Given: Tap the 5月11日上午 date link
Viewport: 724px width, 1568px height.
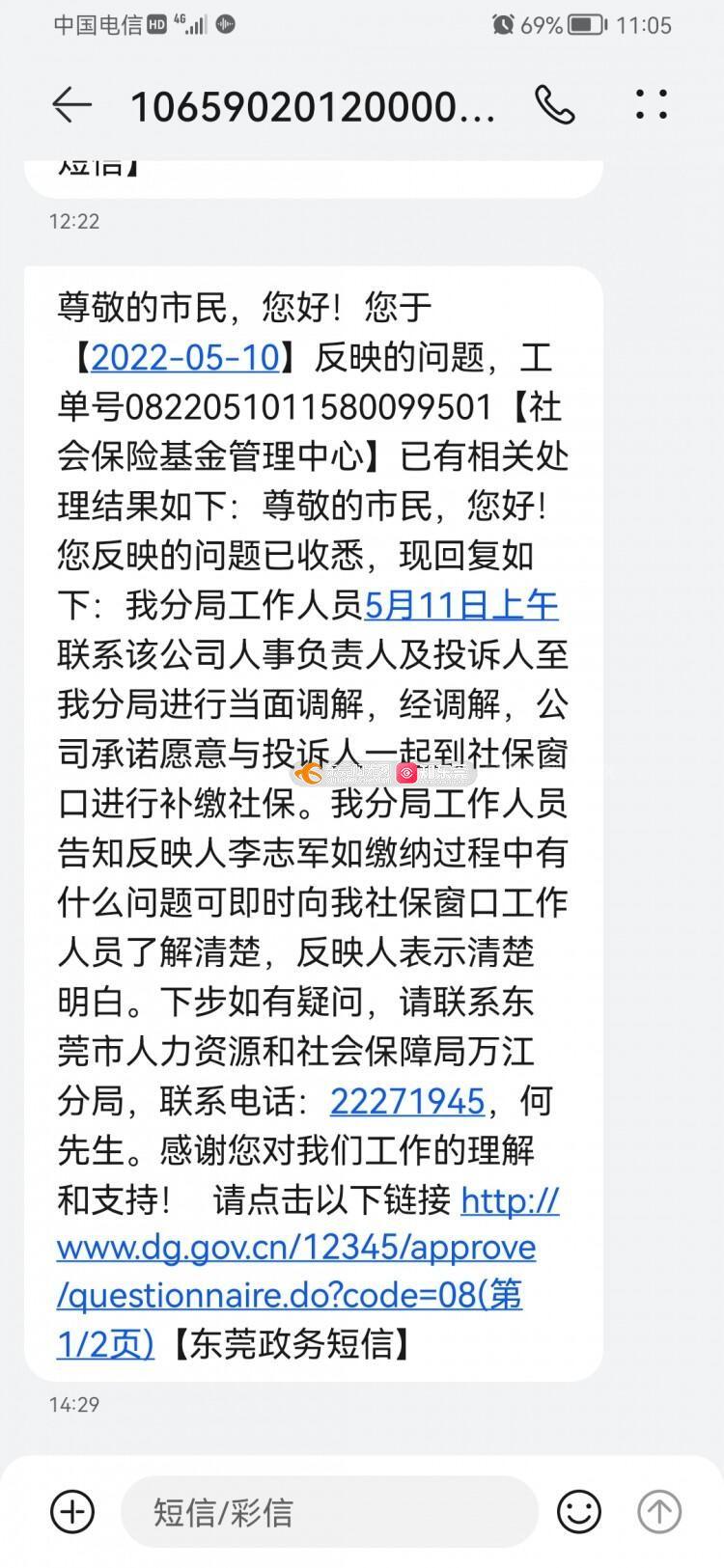Looking at the screenshot, I should 461,605.
